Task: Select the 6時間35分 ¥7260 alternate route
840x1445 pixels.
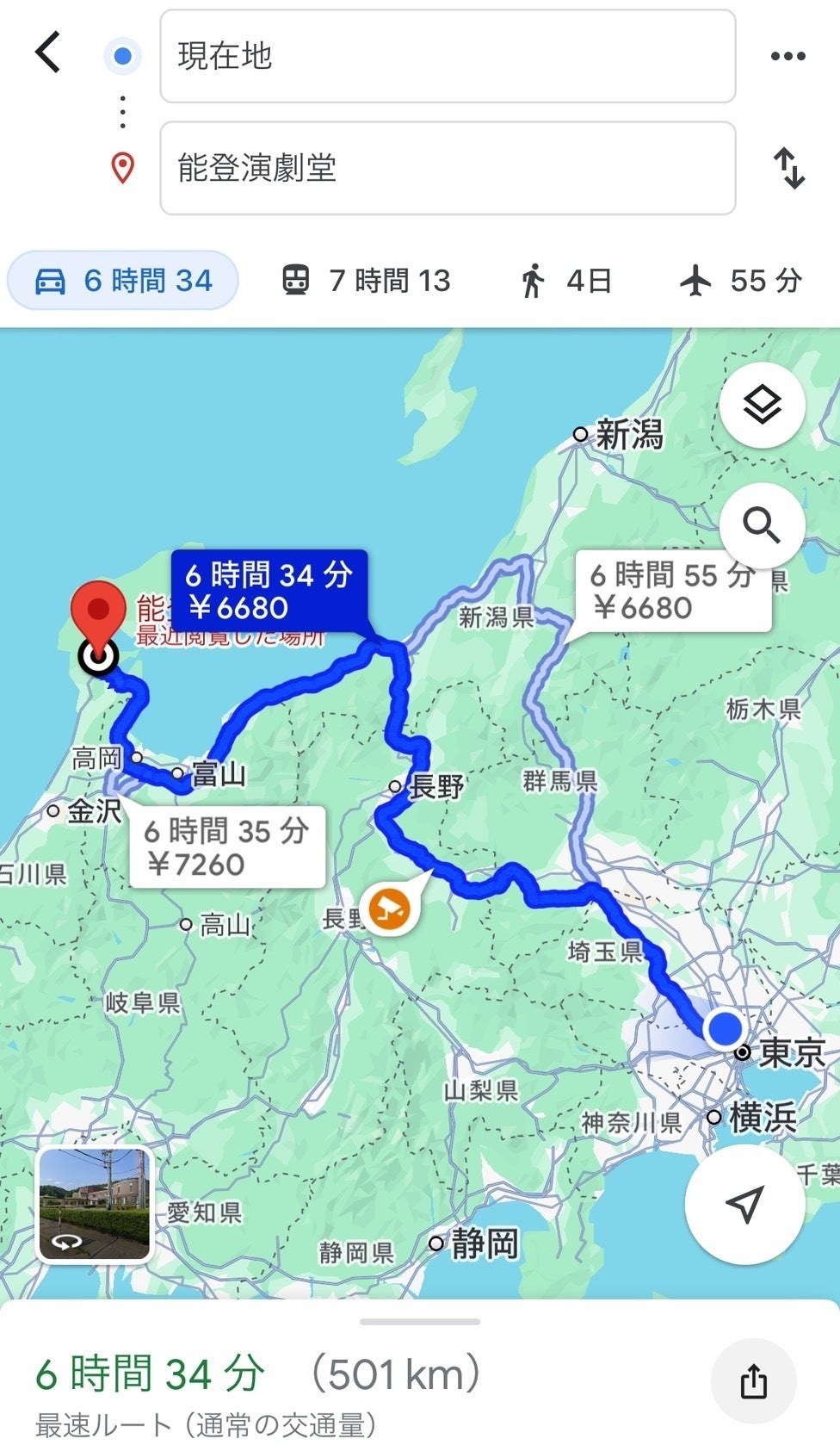Action: (226, 847)
